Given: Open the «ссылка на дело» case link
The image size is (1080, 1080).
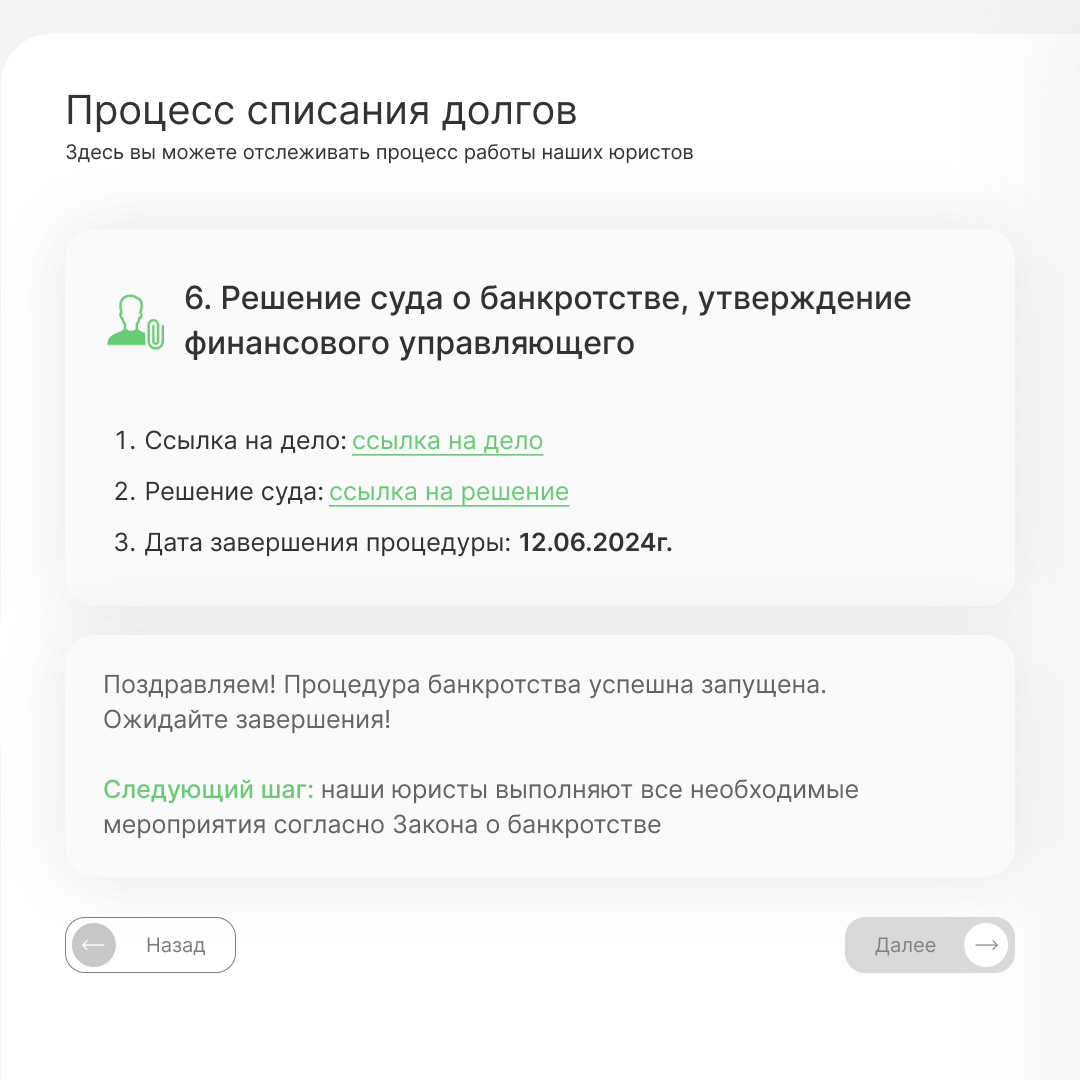Looking at the screenshot, I should (447, 441).
